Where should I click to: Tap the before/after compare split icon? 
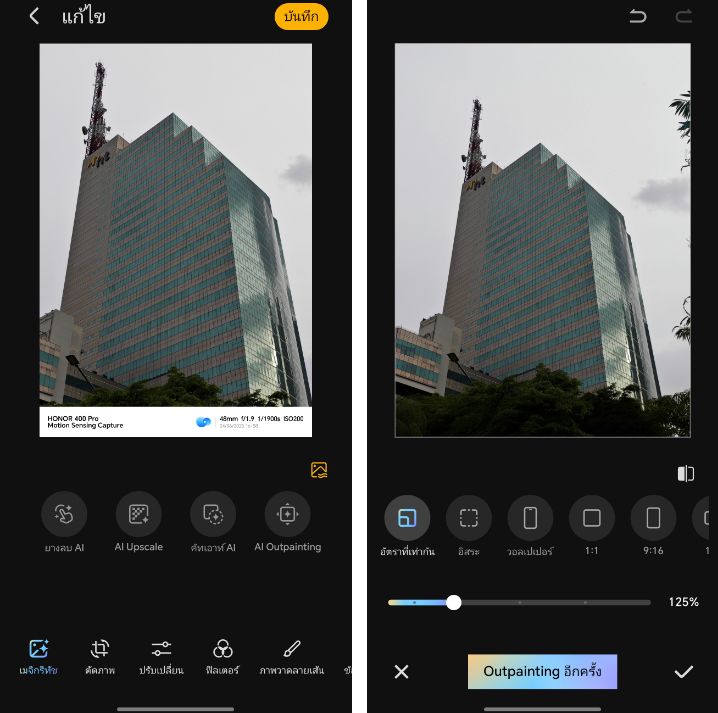pyautogui.click(x=686, y=474)
